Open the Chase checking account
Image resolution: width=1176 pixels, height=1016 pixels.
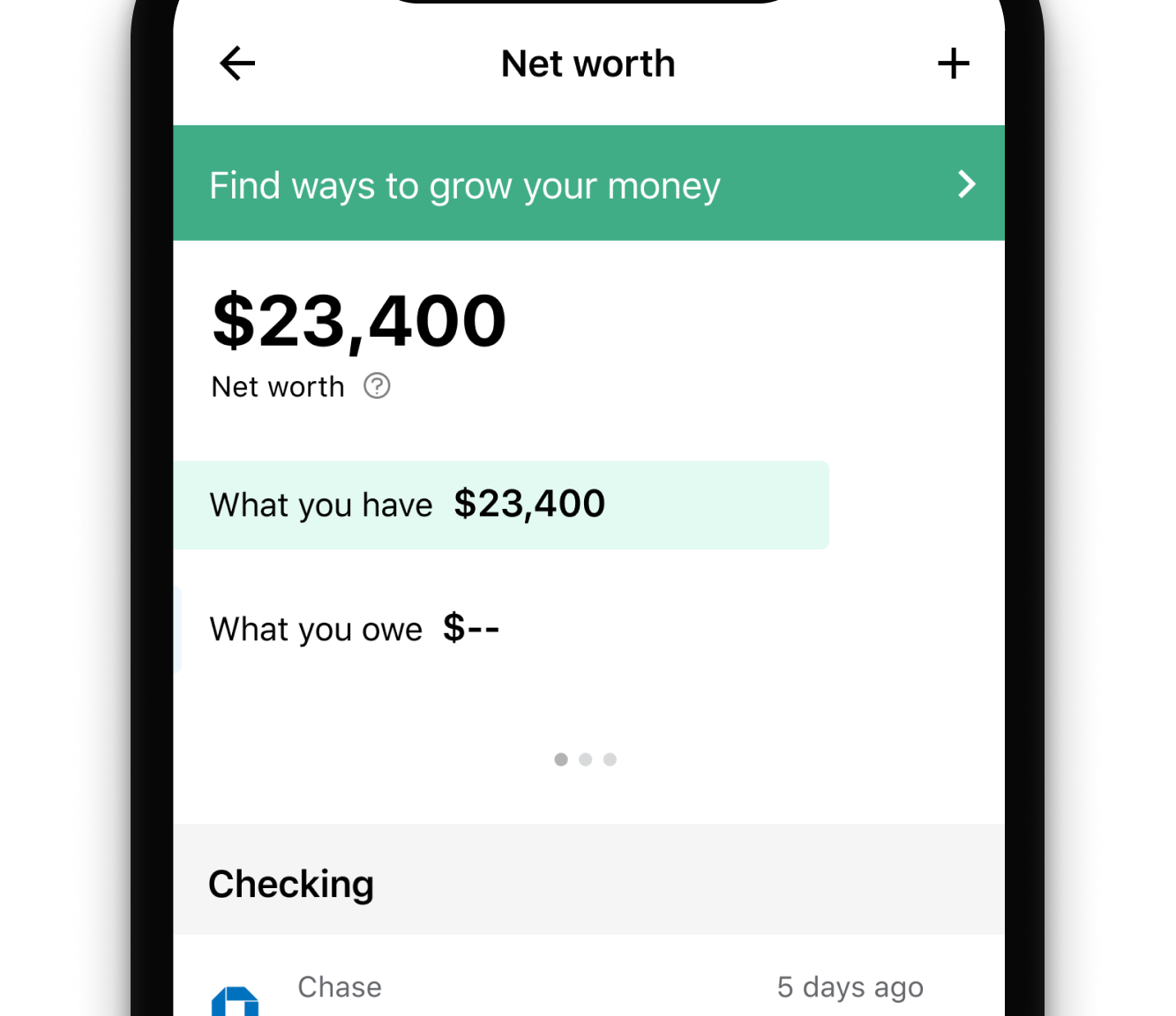(565, 990)
